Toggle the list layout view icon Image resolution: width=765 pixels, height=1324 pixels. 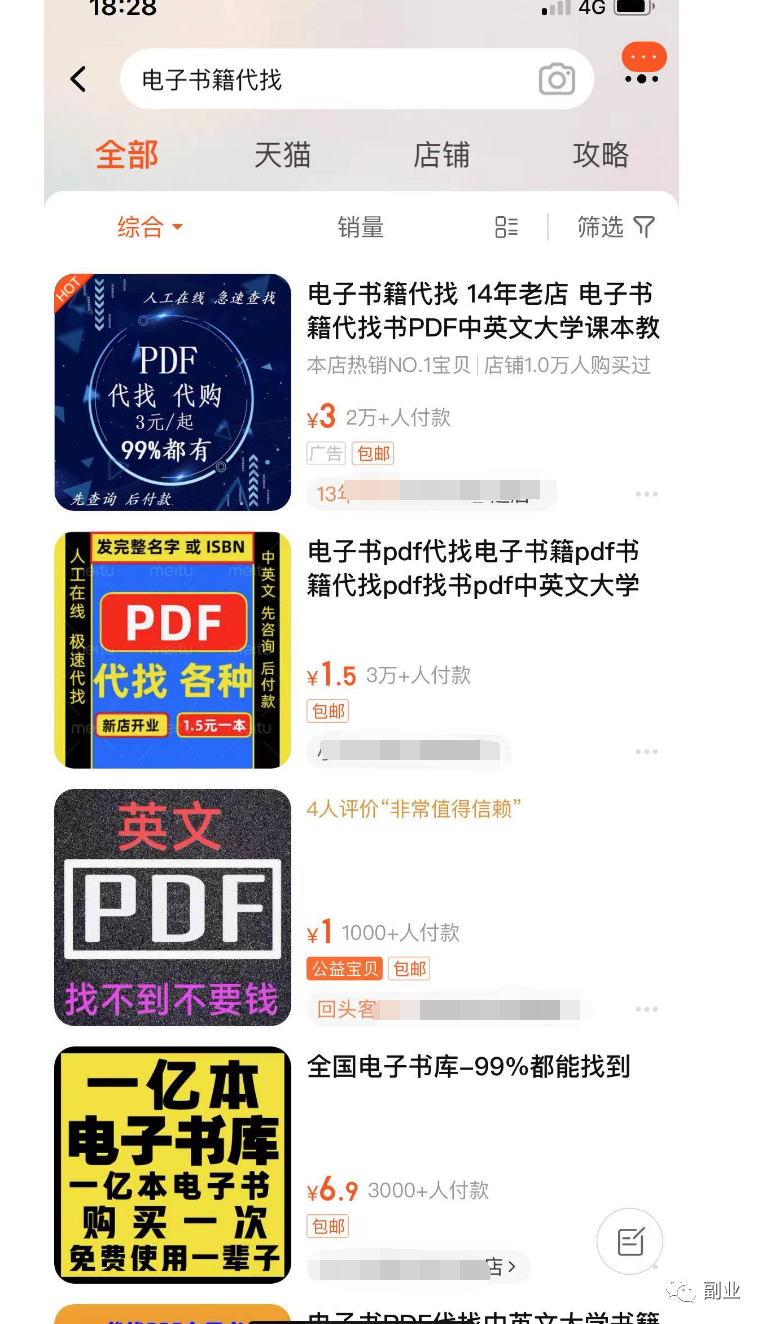(506, 228)
